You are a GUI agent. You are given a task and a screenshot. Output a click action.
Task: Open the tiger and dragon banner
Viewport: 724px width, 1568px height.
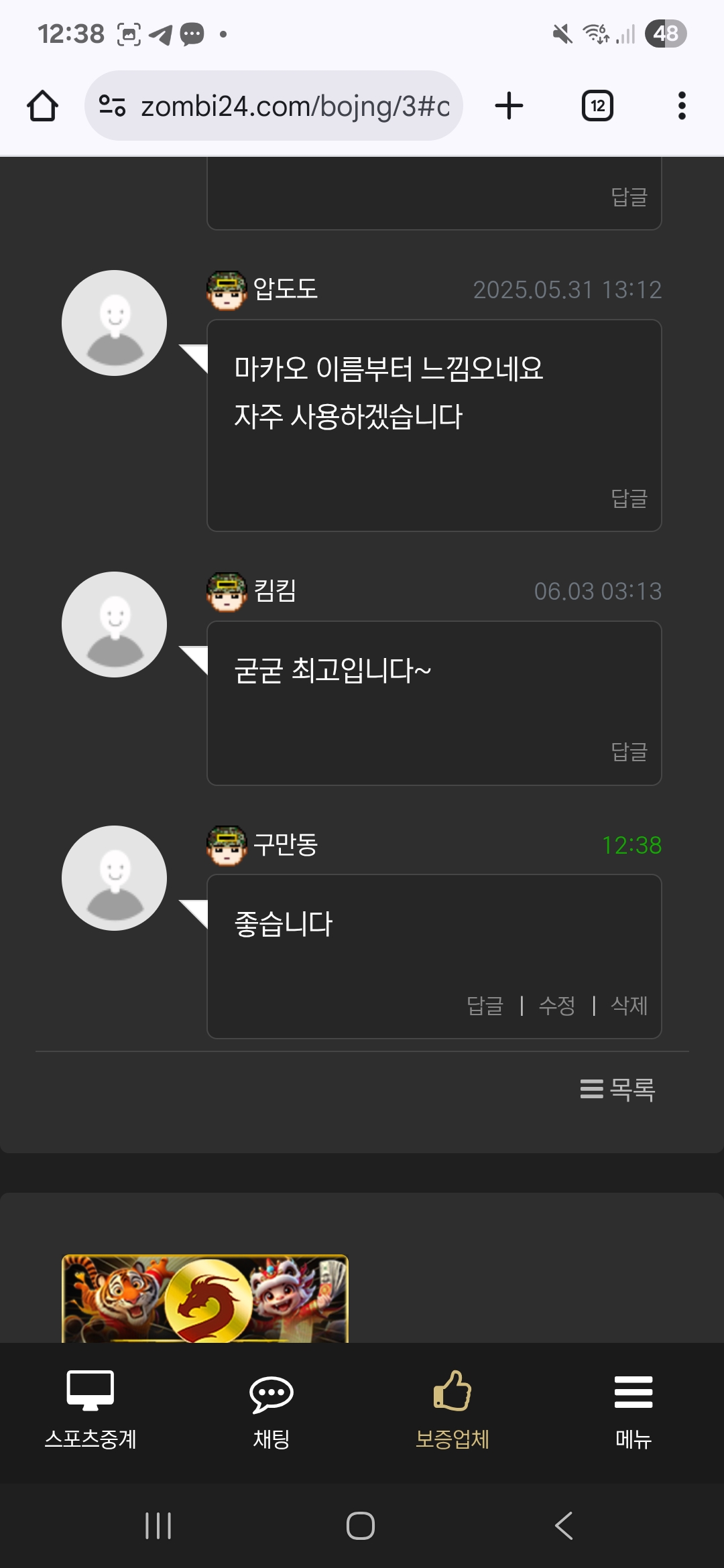click(x=205, y=1299)
